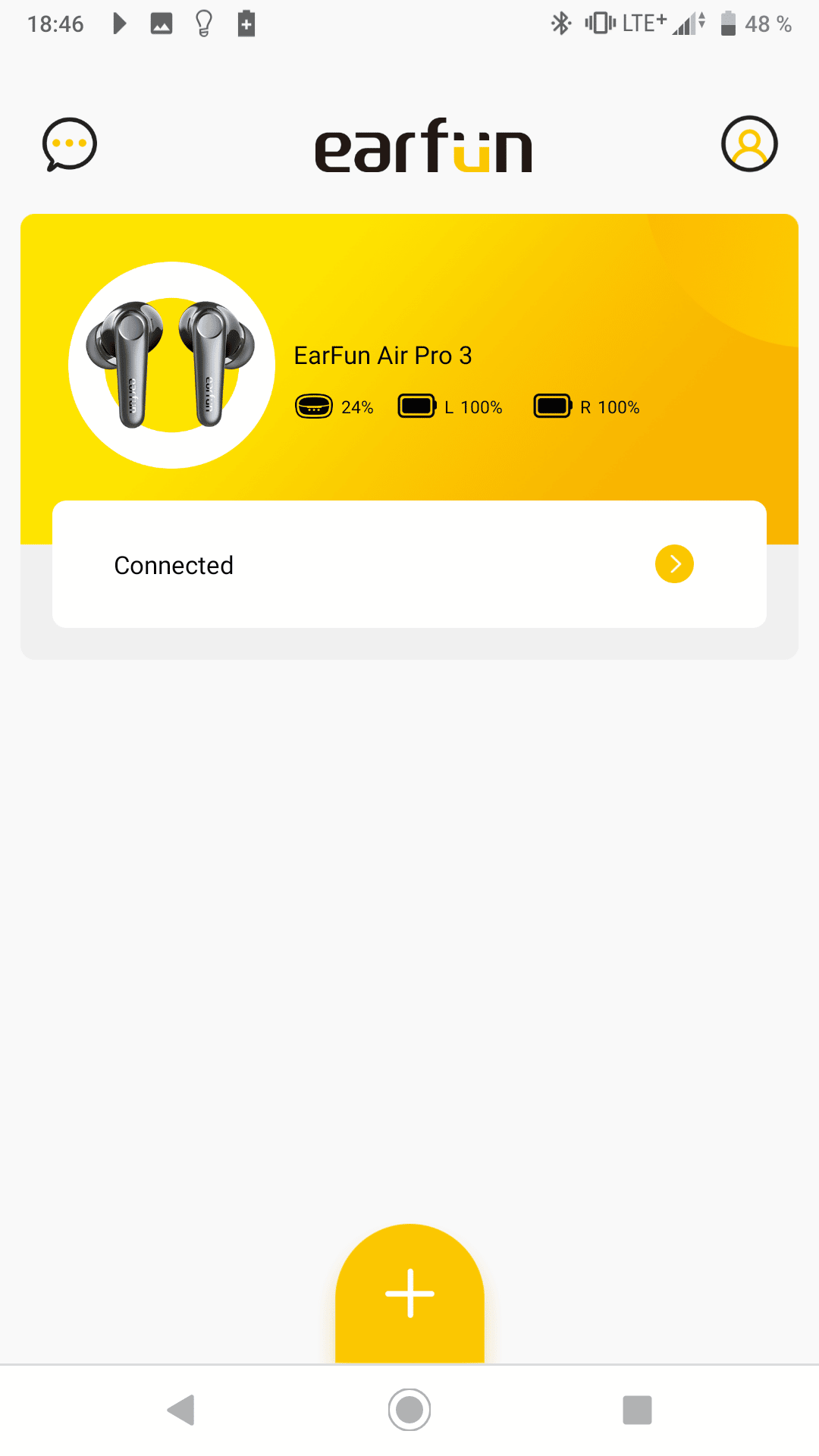Go back using the system back button
The height and width of the screenshot is (1456, 819).
(181, 1410)
